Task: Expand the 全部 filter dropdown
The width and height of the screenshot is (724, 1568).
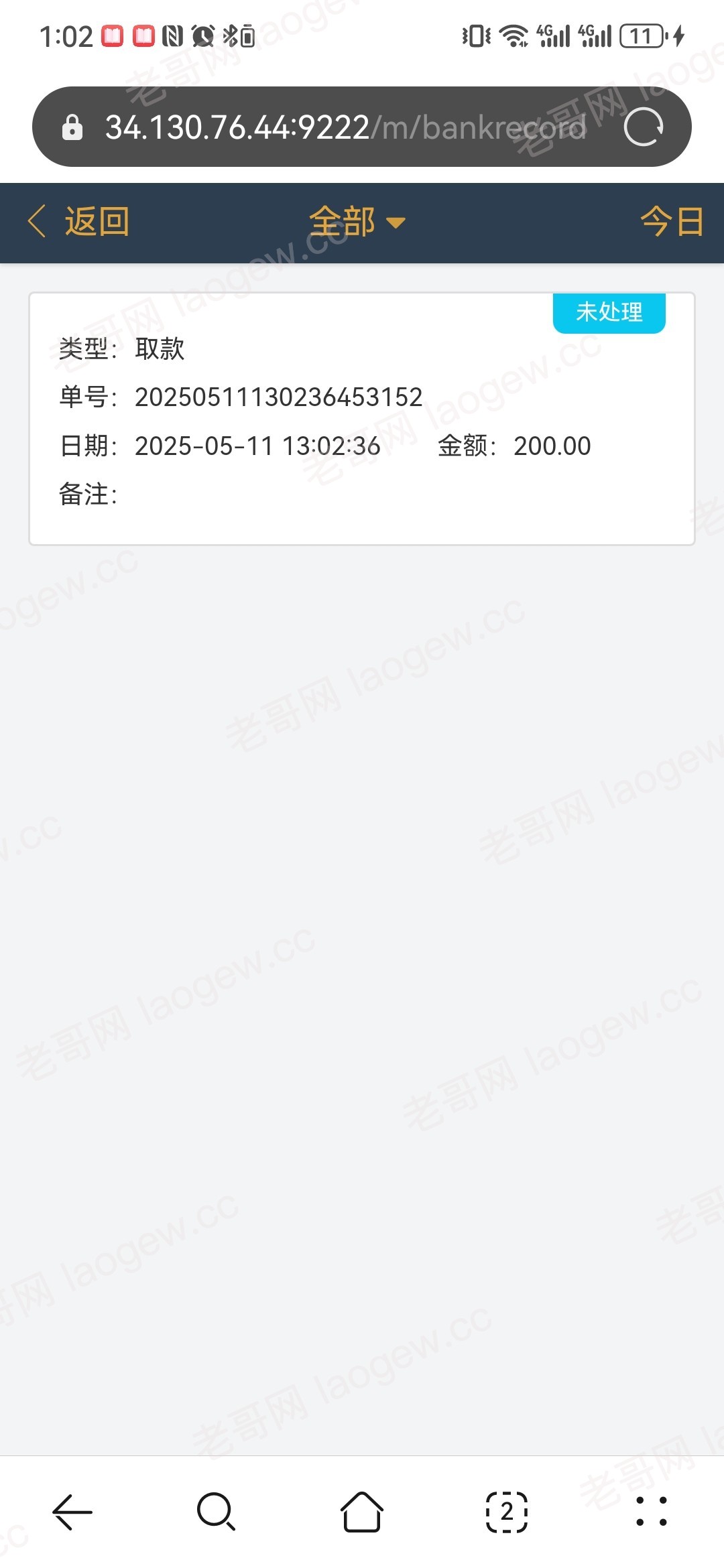Action: click(x=357, y=222)
